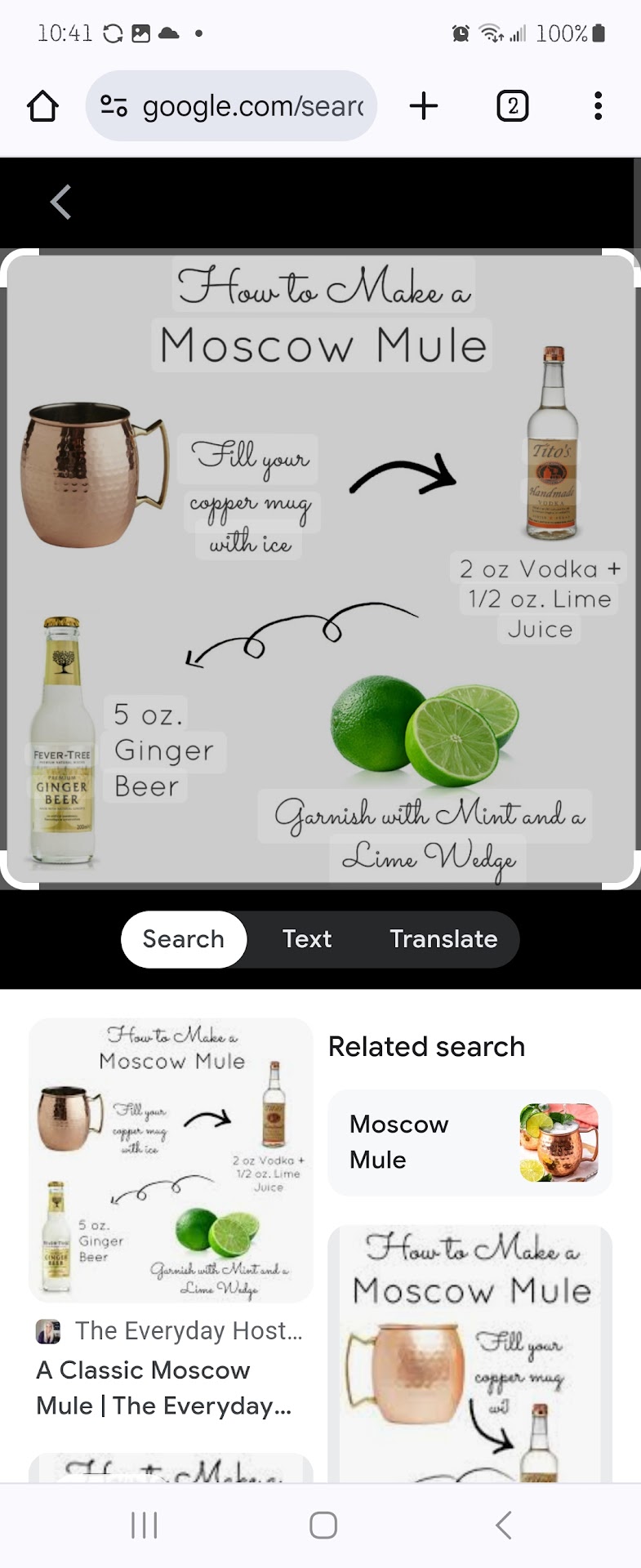Open the recent apps view

pyautogui.click(x=145, y=1524)
